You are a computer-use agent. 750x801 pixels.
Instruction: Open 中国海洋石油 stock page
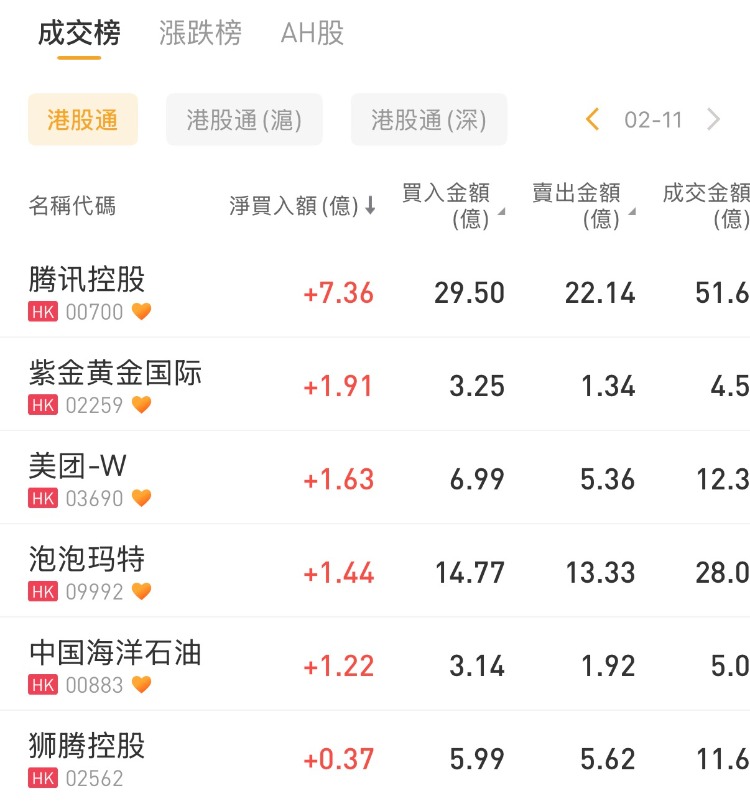click(115, 653)
